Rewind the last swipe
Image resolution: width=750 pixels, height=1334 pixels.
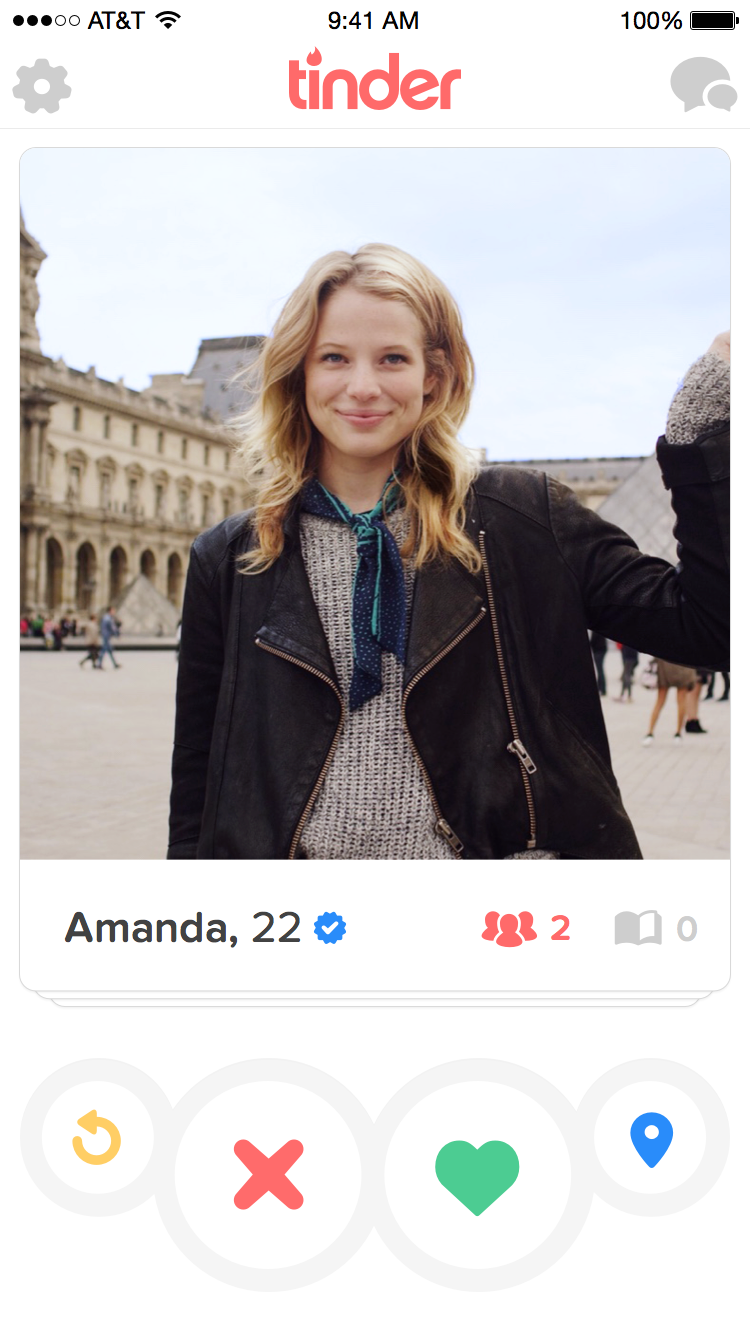pyautogui.click(x=97, y=1138)
